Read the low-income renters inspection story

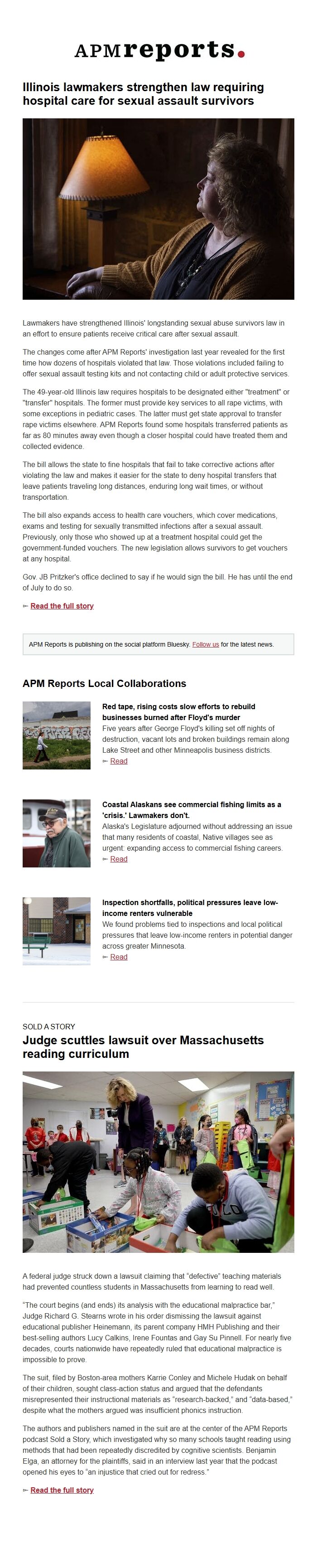[119, 957]
